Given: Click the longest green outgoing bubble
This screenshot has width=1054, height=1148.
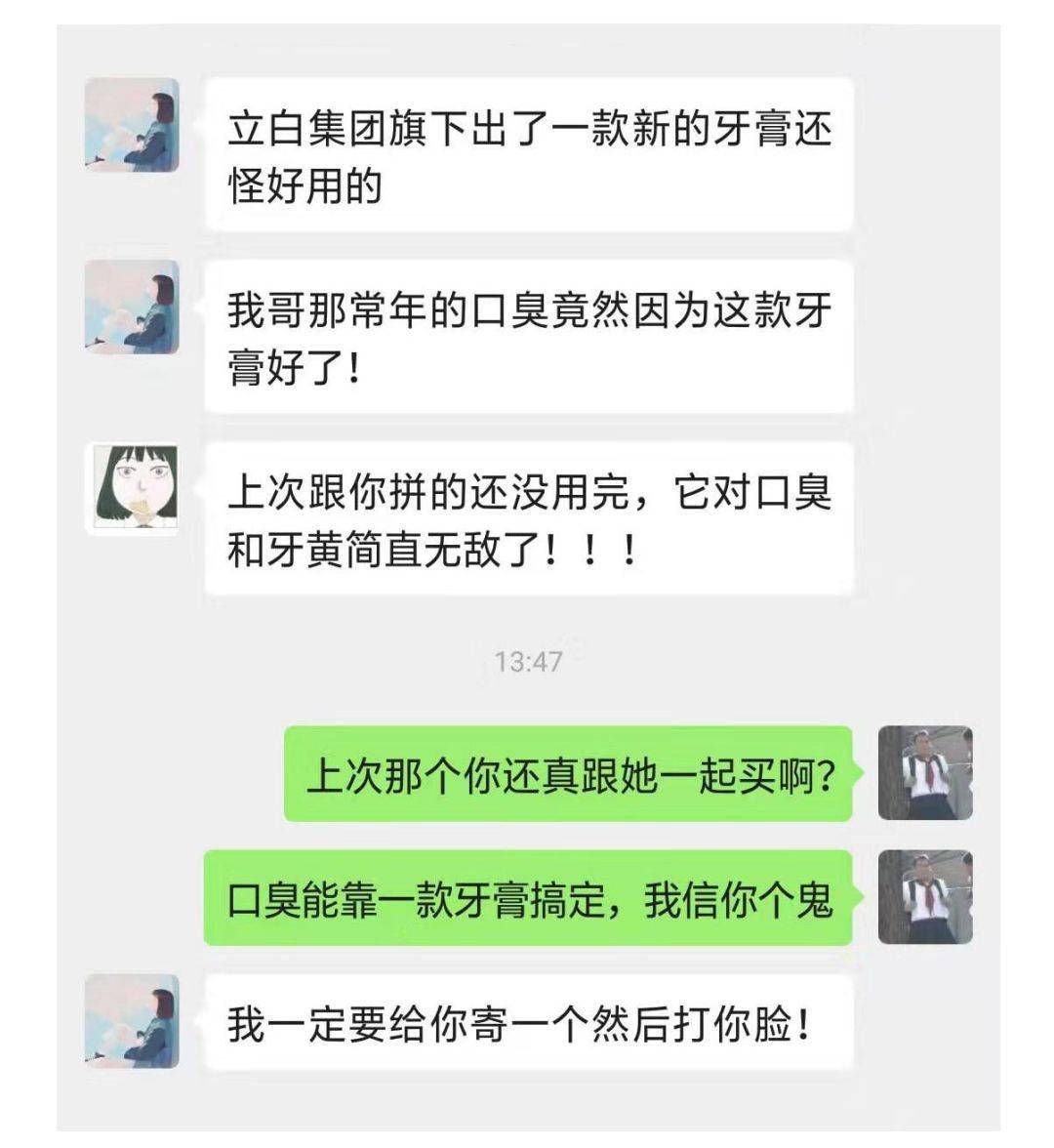Looking at the screenshot, I should (x=532, y=898).
